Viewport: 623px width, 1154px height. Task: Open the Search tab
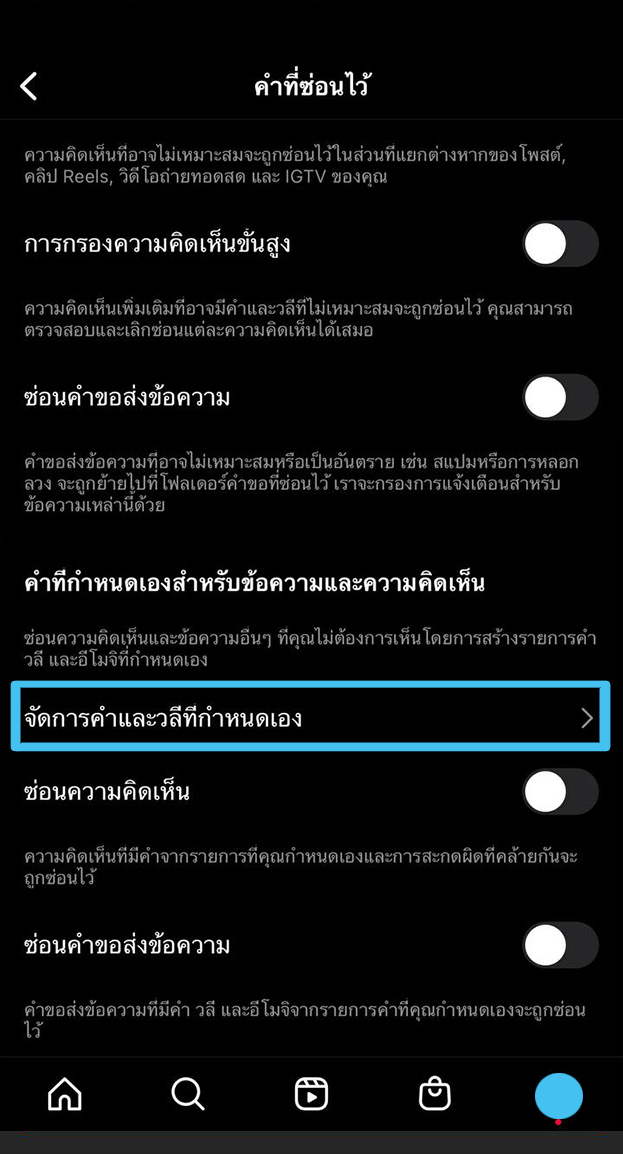188,1094
